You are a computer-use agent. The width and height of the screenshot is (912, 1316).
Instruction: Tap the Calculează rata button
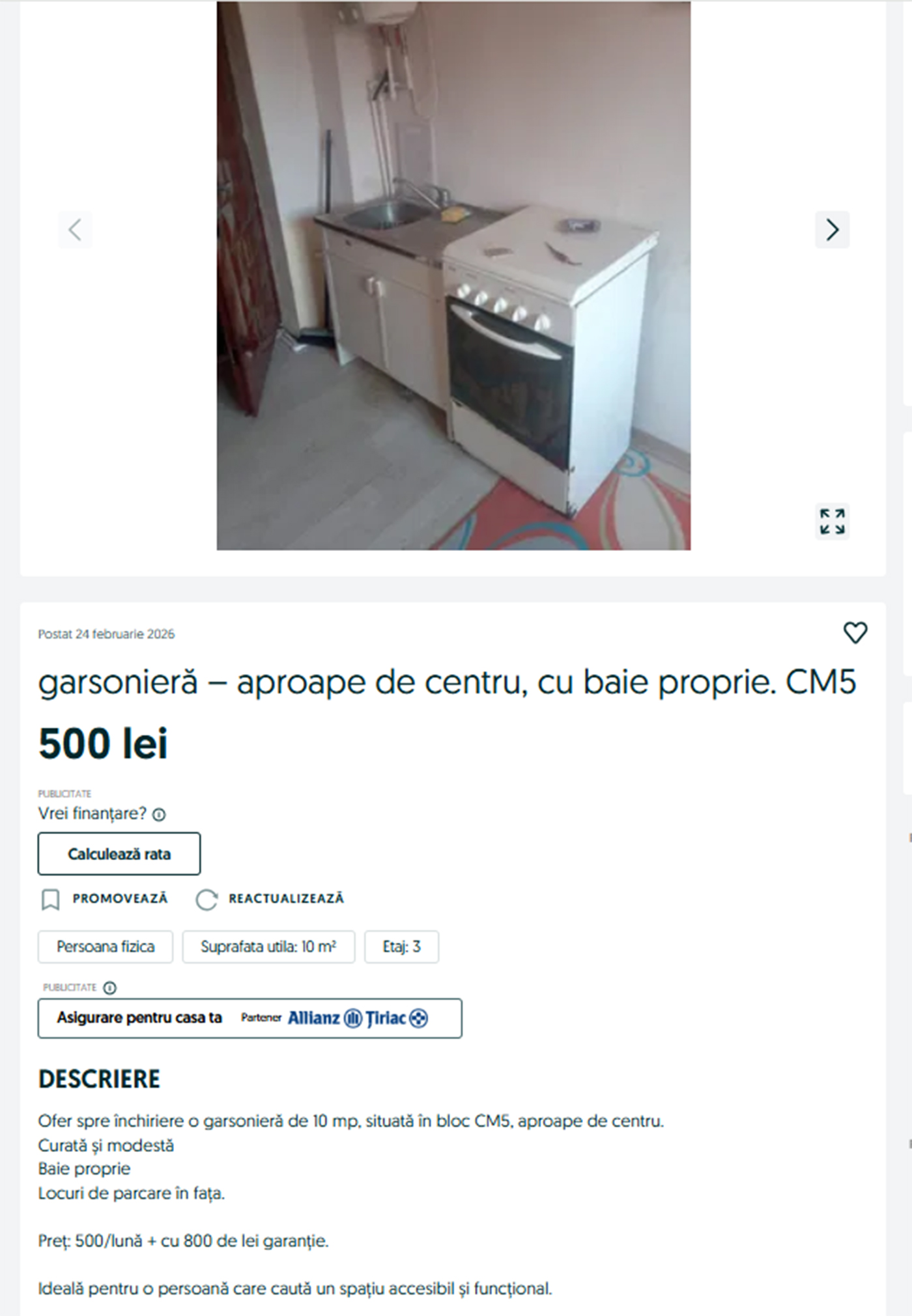[x=119, y=854]
